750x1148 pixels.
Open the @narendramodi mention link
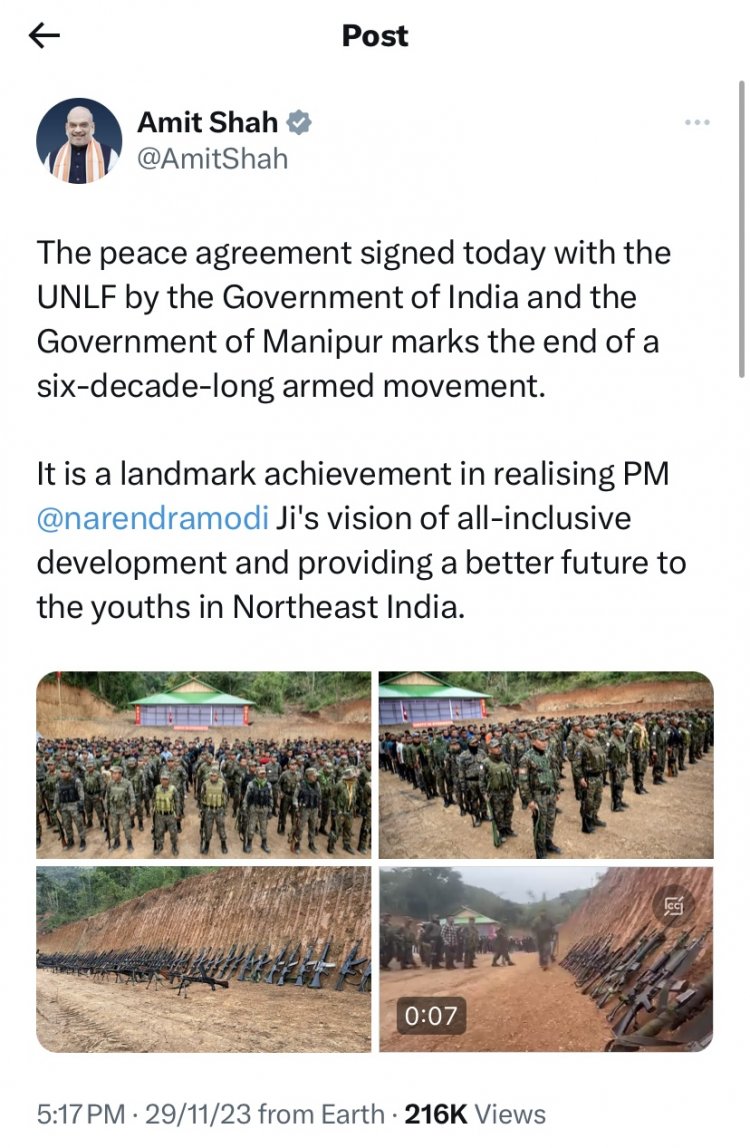[152, 519]
